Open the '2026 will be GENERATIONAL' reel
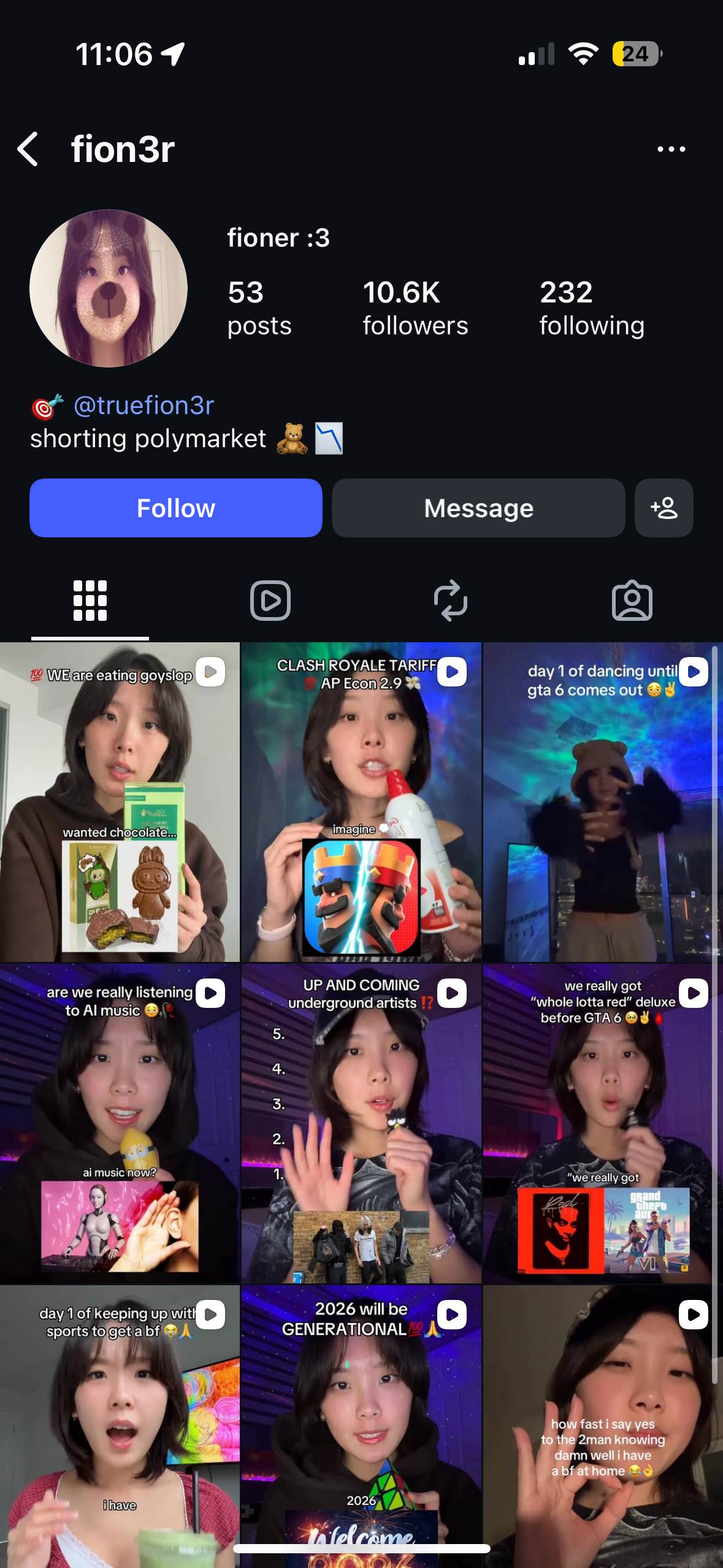This screenshot has width=723, height=1568. pos(361,1423)
